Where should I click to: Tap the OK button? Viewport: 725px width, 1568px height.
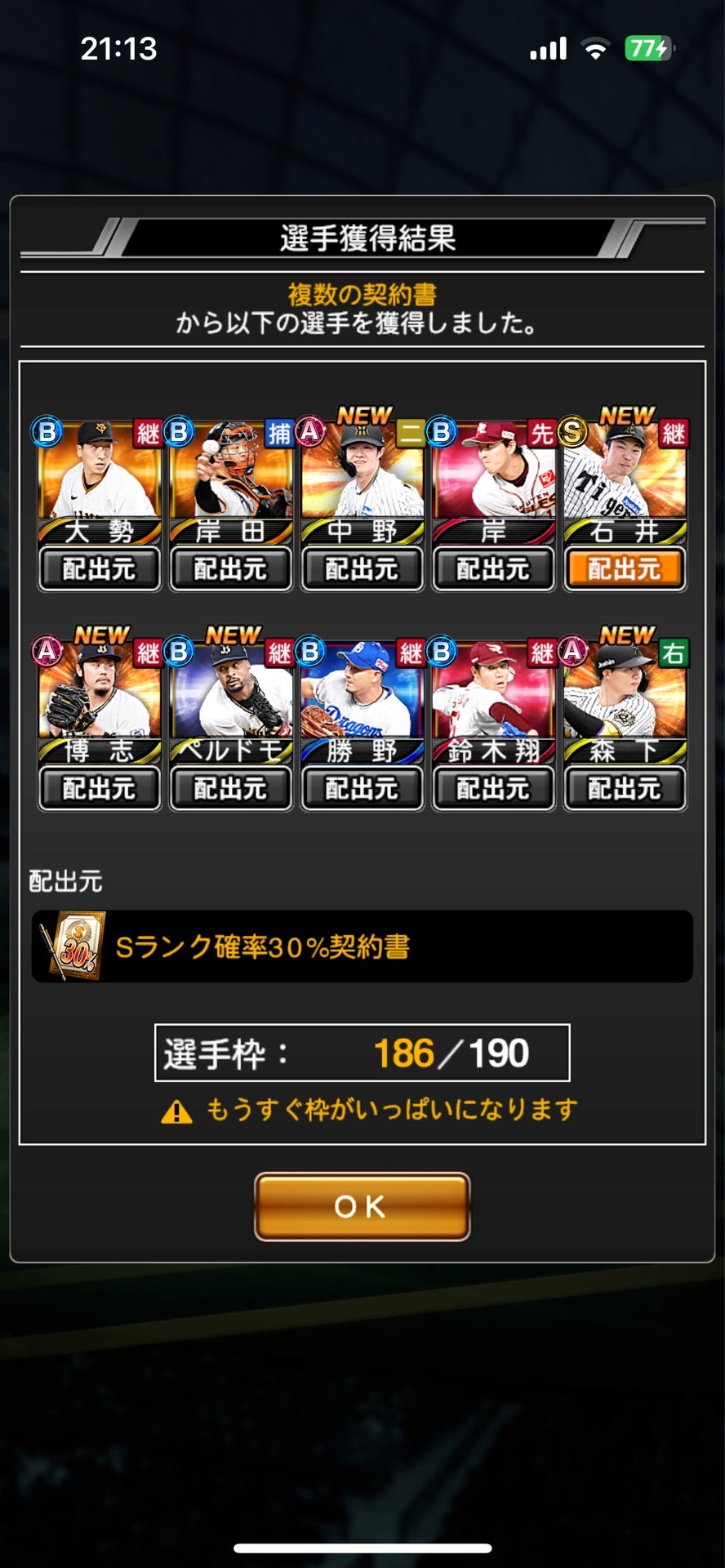pyautogui.click(x=362, y=1206)
